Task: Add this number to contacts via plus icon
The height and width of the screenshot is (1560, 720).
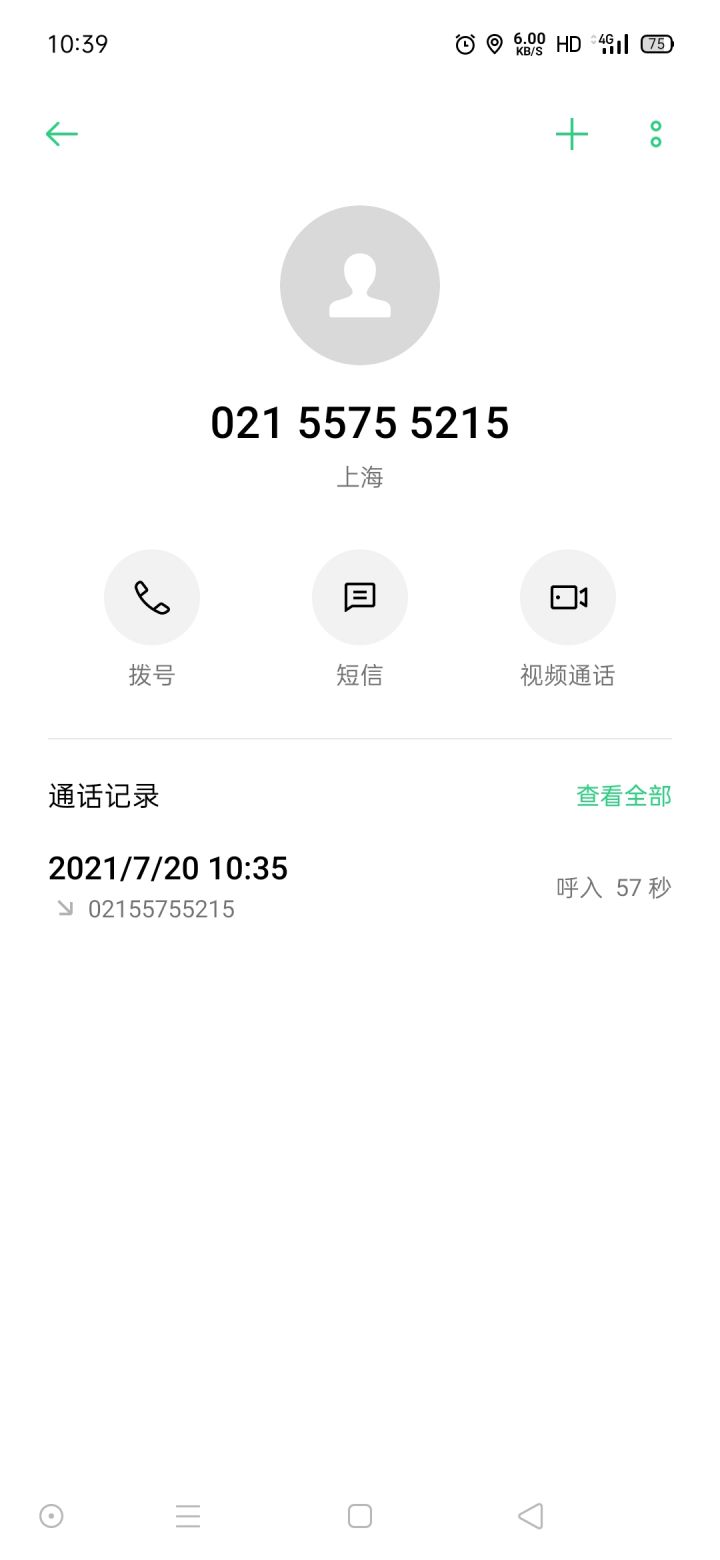Action: tap(572, 134)
